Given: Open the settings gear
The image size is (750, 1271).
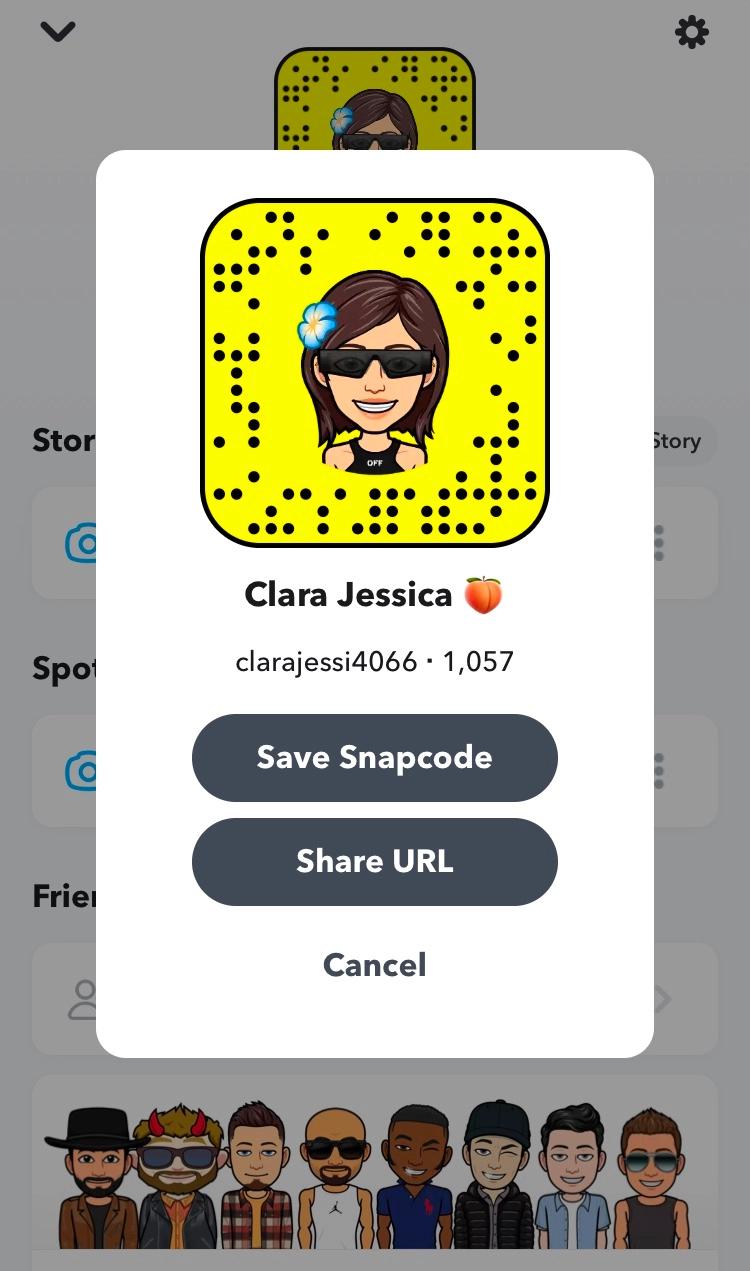Looking at the screenshot, I should pyautogui.click(x=692, y=32).
